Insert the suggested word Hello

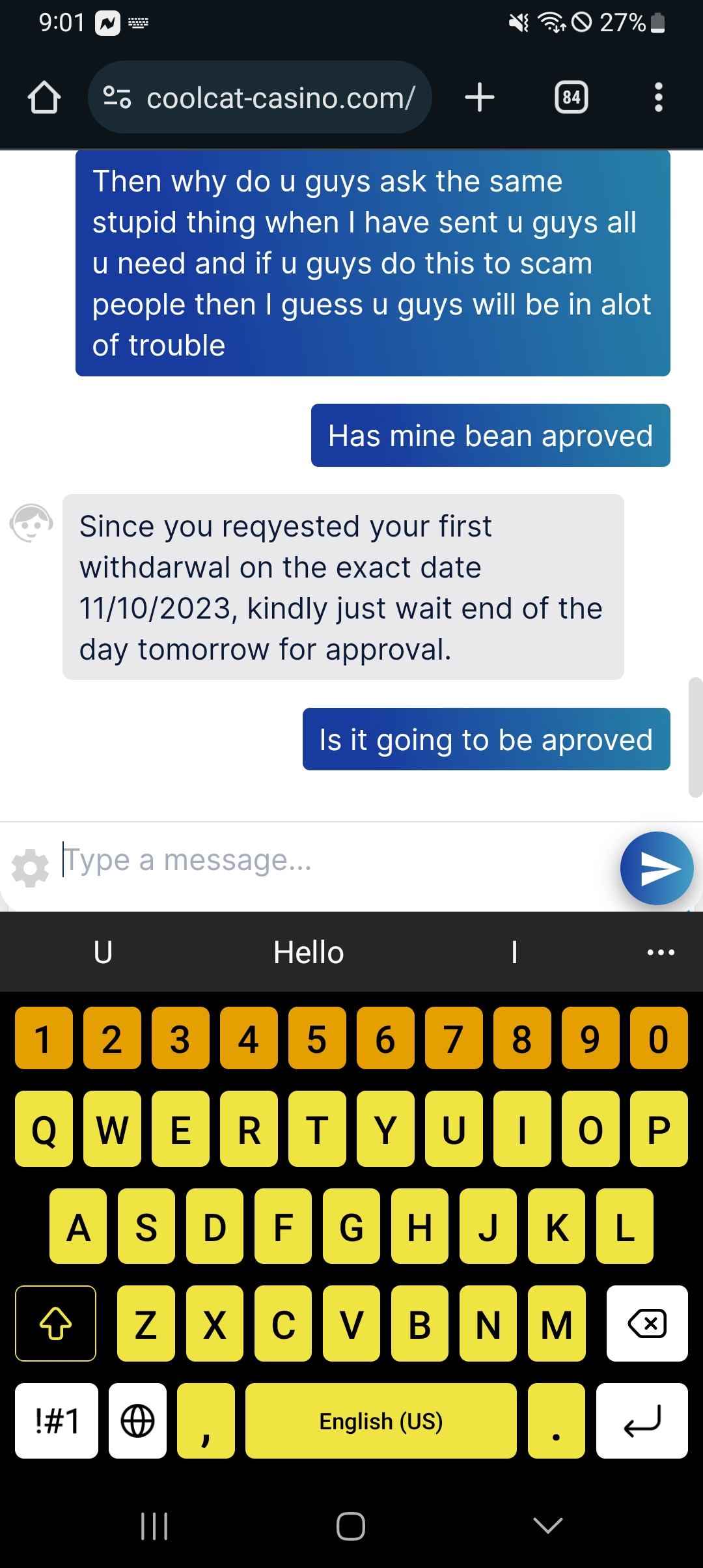coord(309,953)
